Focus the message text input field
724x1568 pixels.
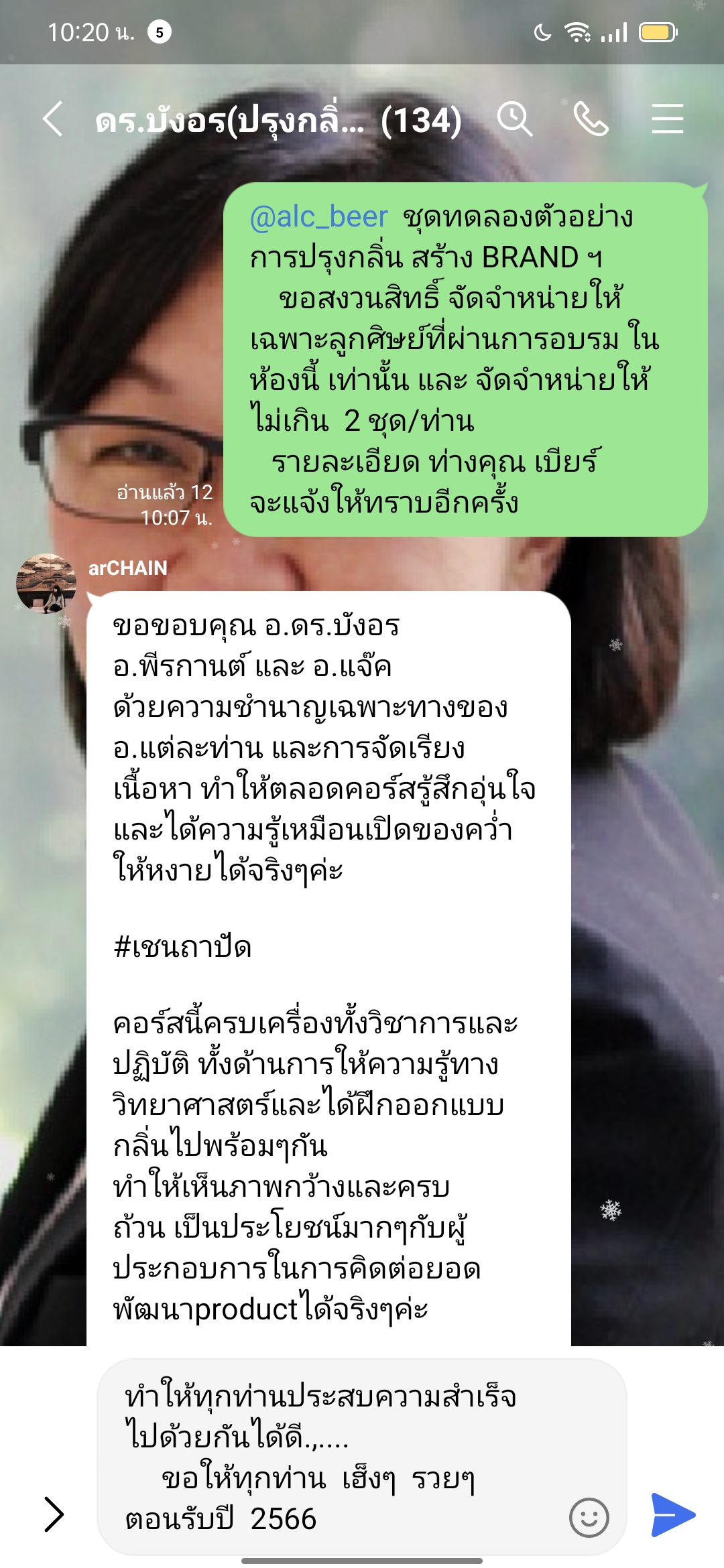[335, 1457]
